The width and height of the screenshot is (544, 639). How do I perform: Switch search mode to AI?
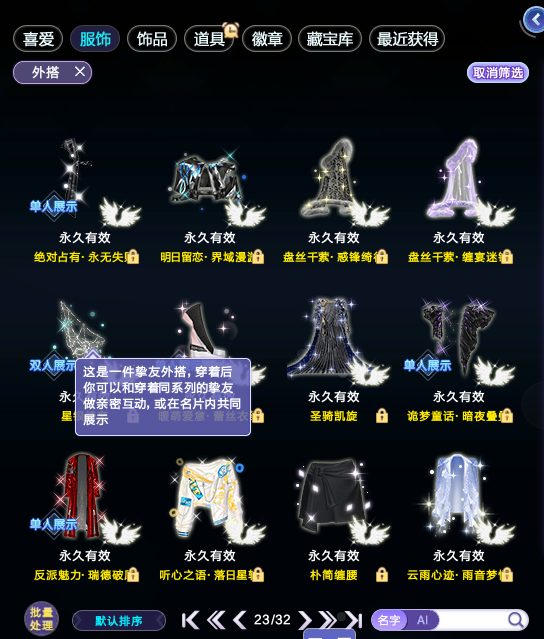(x=423, y=620)
